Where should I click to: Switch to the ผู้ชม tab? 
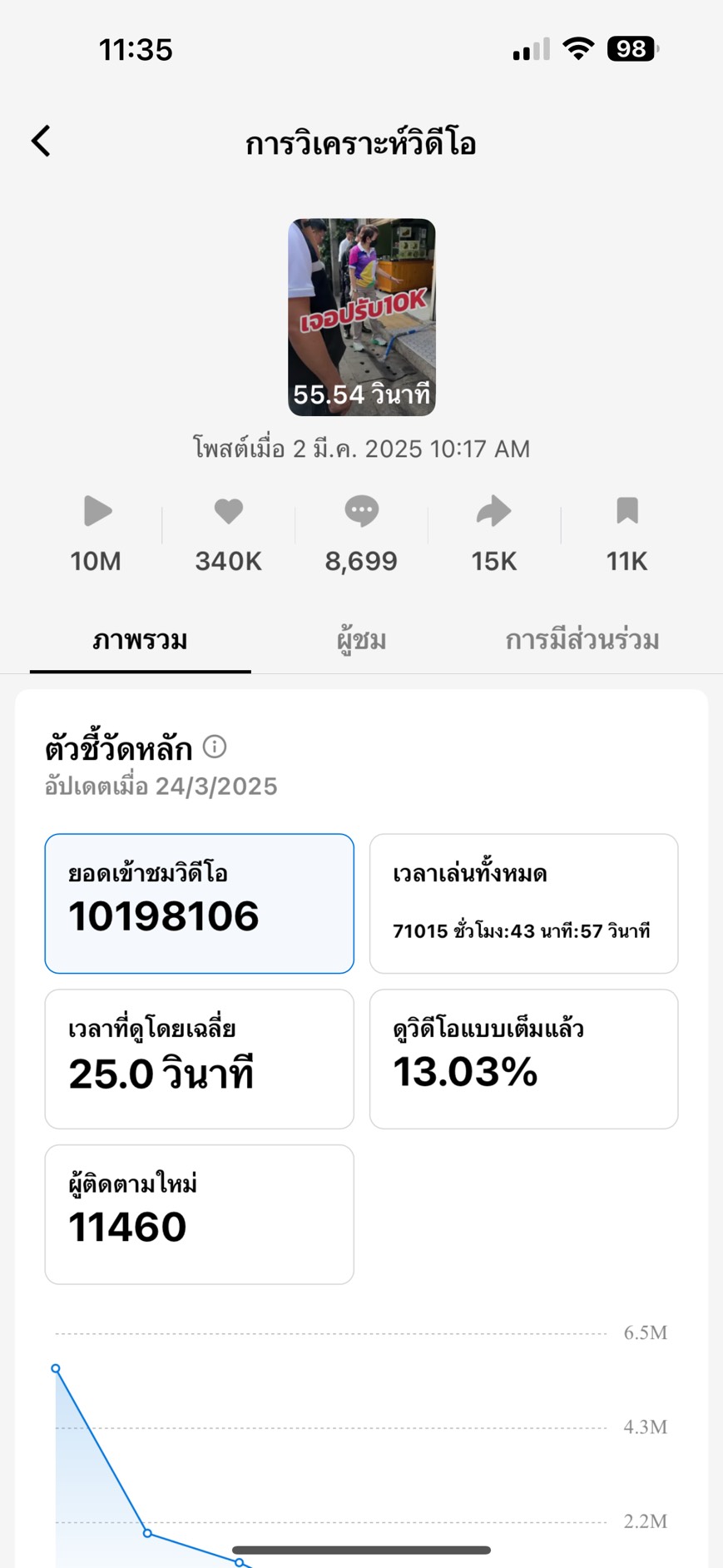pos(361,640)
